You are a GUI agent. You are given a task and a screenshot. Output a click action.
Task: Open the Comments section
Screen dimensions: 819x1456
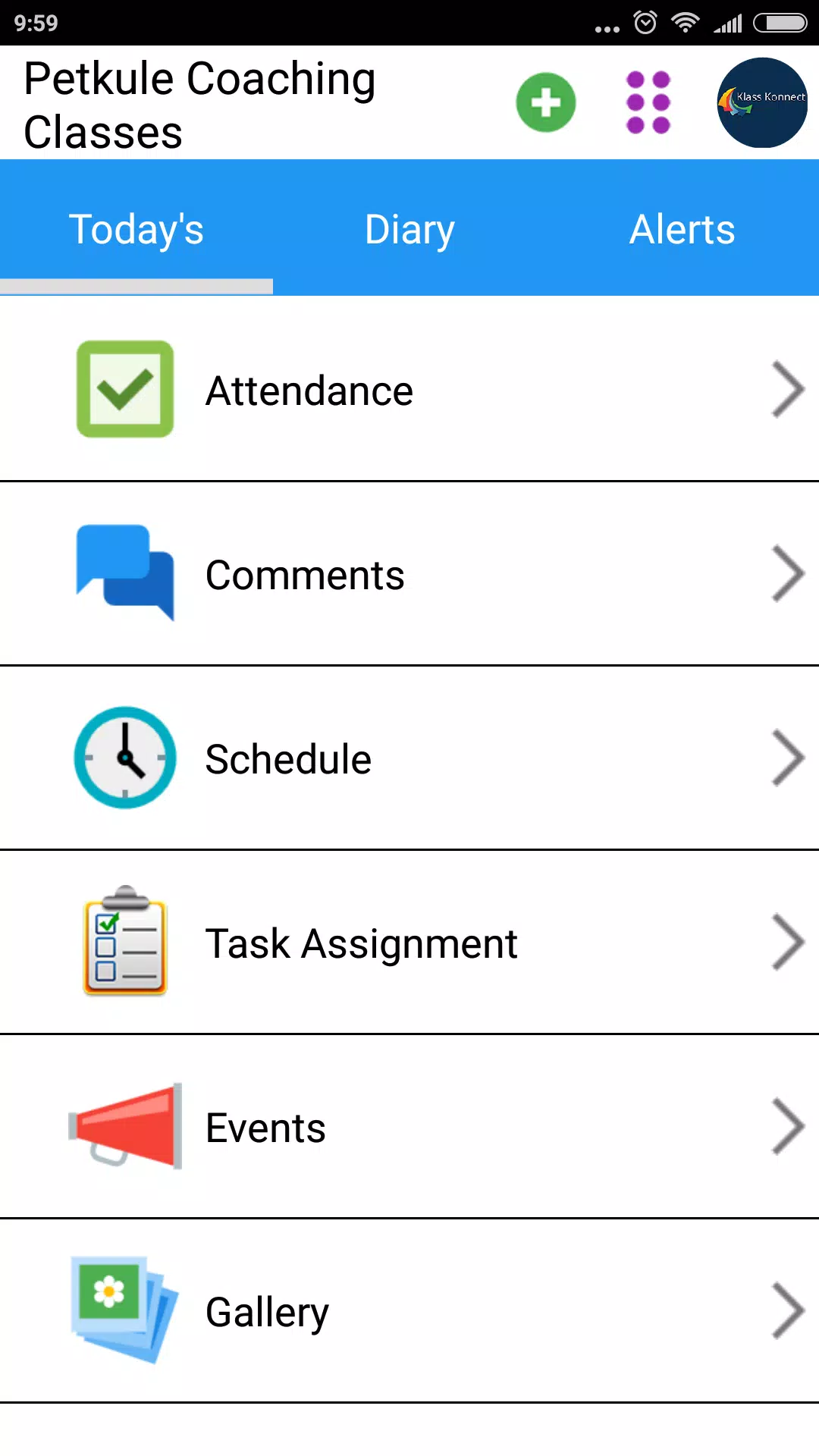coord(409,574)
